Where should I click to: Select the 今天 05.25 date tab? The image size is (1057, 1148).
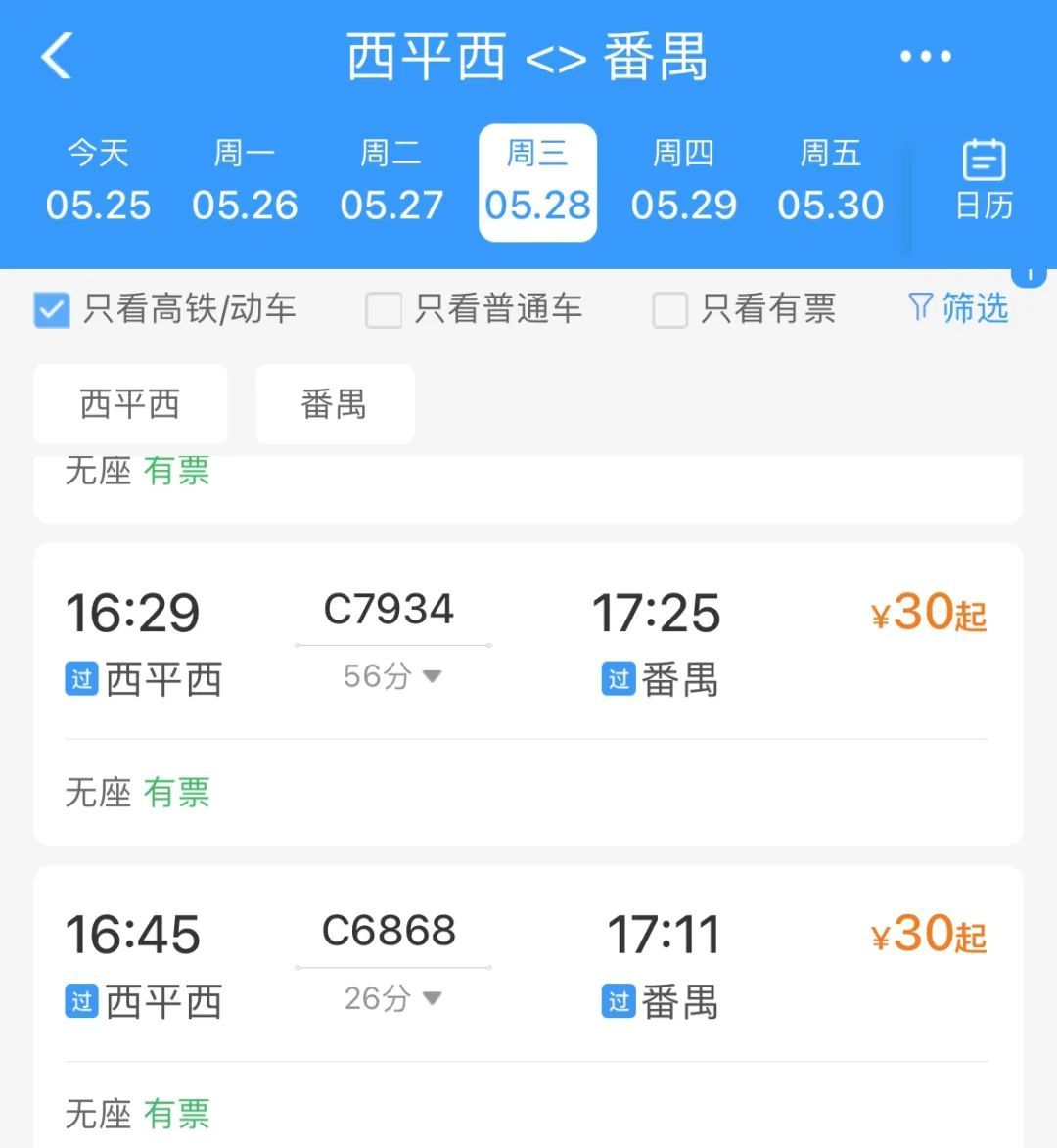[x=98, y=180]
